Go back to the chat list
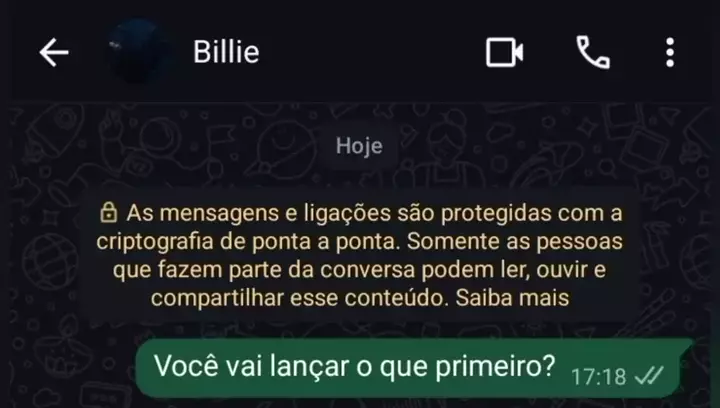The height and width of the screenshot is (408, 720). [53, 53]
